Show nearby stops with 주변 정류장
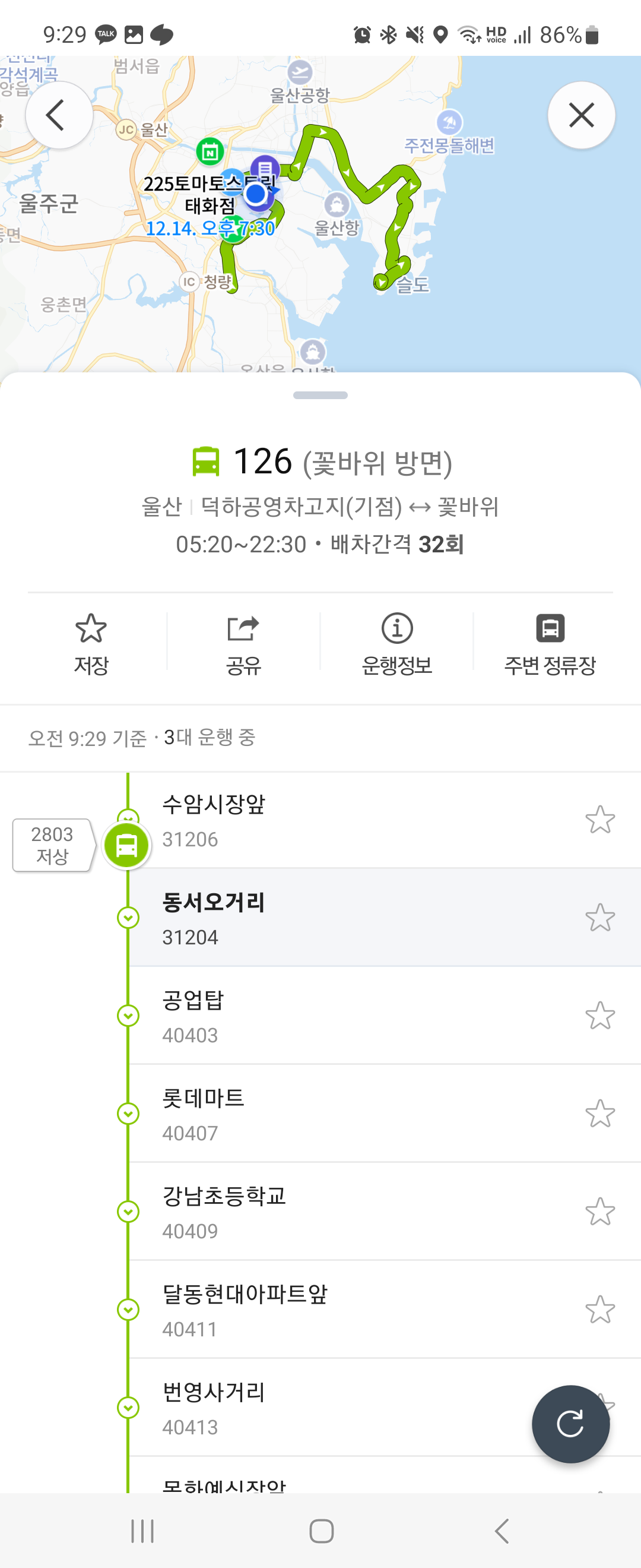The width and height of the screenshot is (641, 1568). (549, 643)
